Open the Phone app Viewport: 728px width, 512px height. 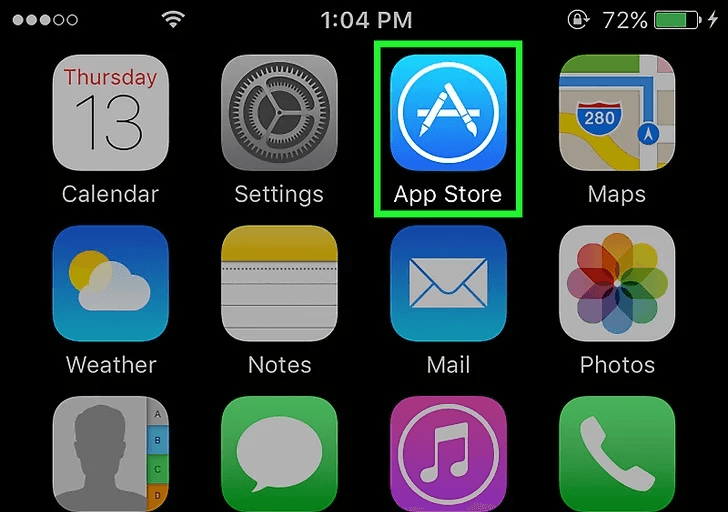tap(617, 455)
